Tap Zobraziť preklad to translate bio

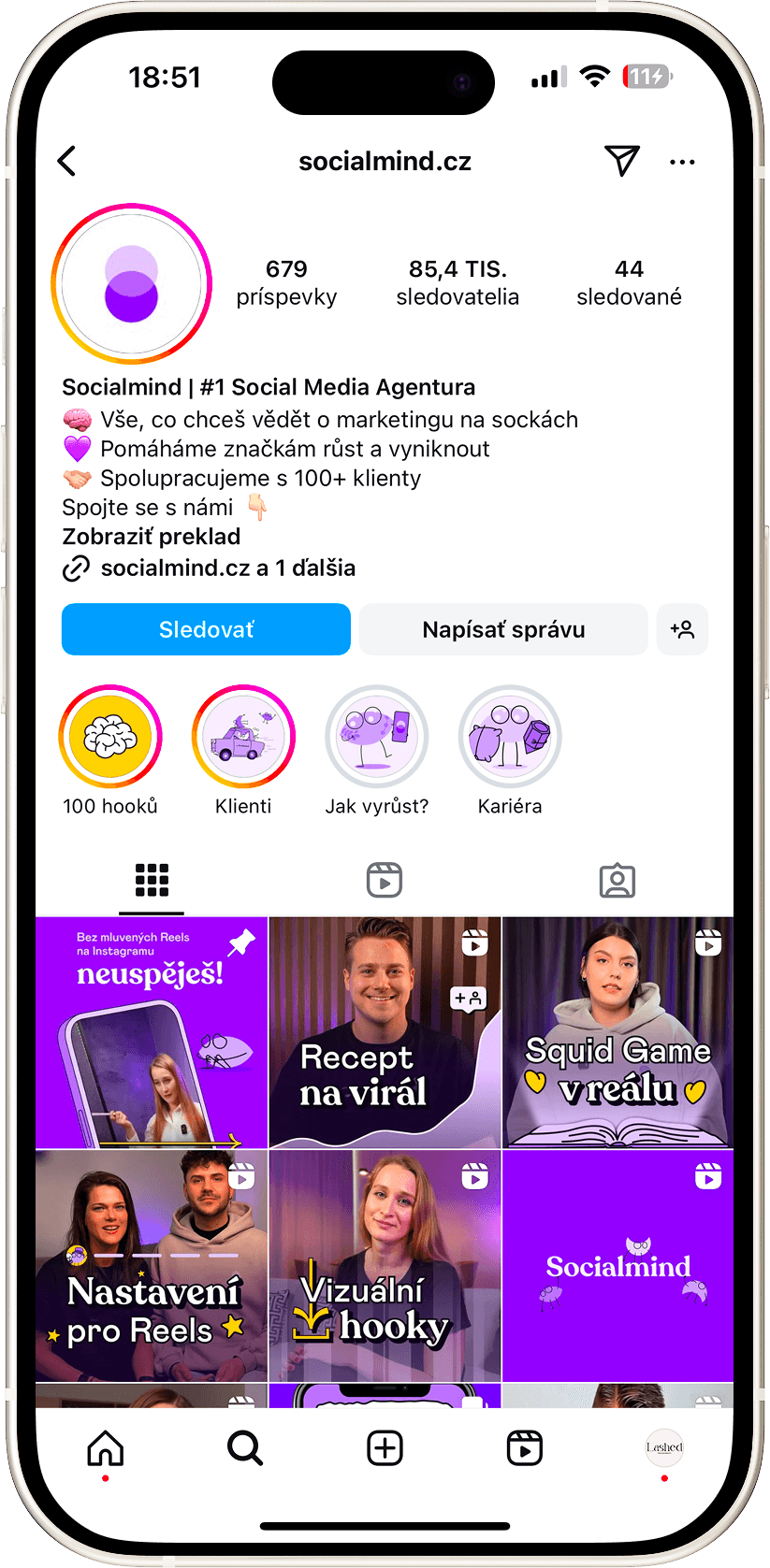[x=152, y=537]
